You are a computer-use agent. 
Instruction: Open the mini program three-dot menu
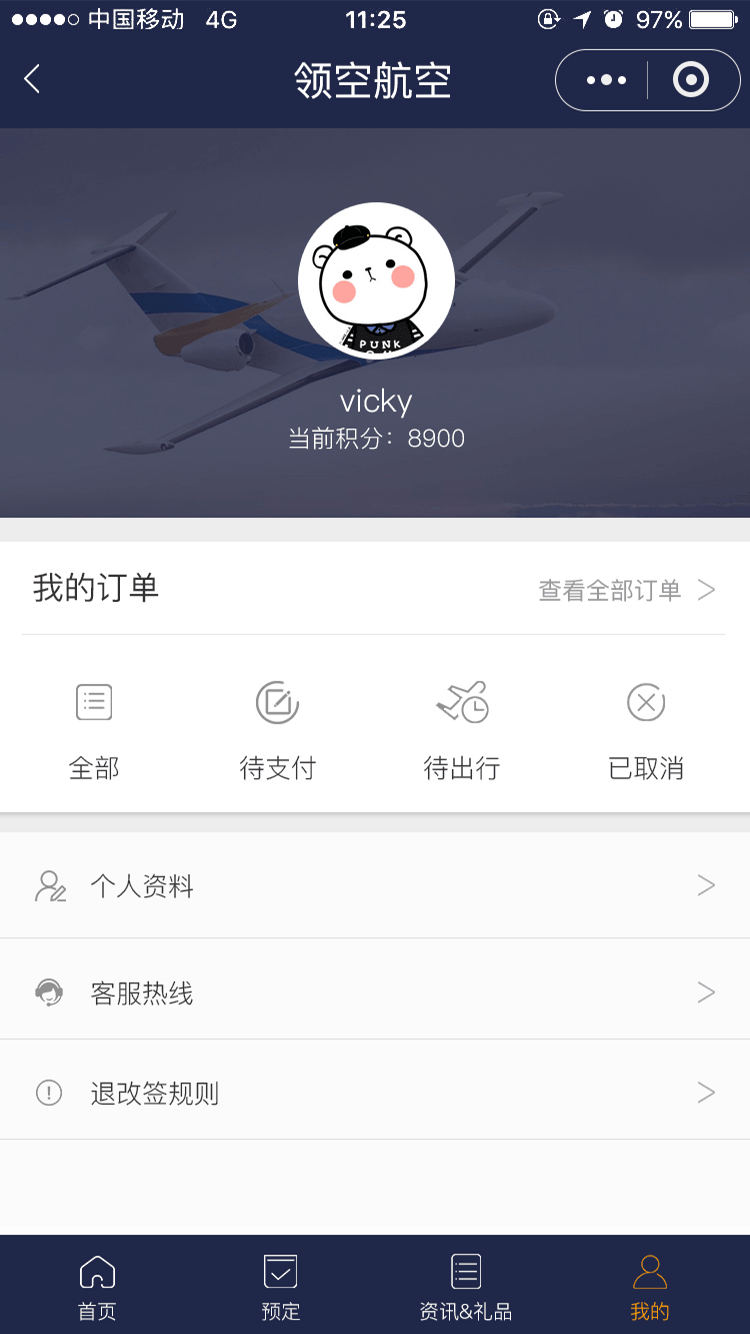(x=606, y=80)
